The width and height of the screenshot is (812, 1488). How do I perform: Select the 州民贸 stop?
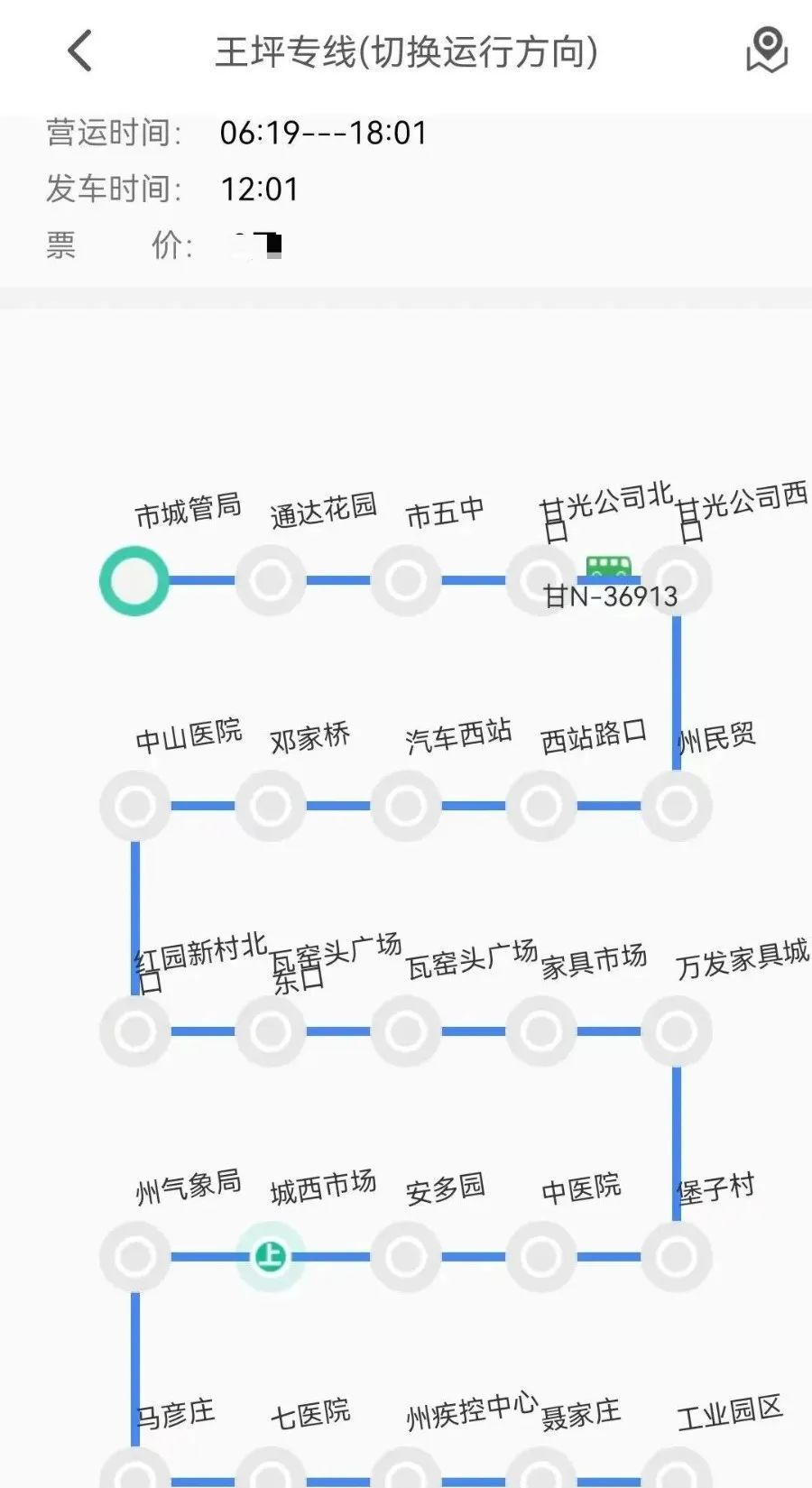click(677, 806)
